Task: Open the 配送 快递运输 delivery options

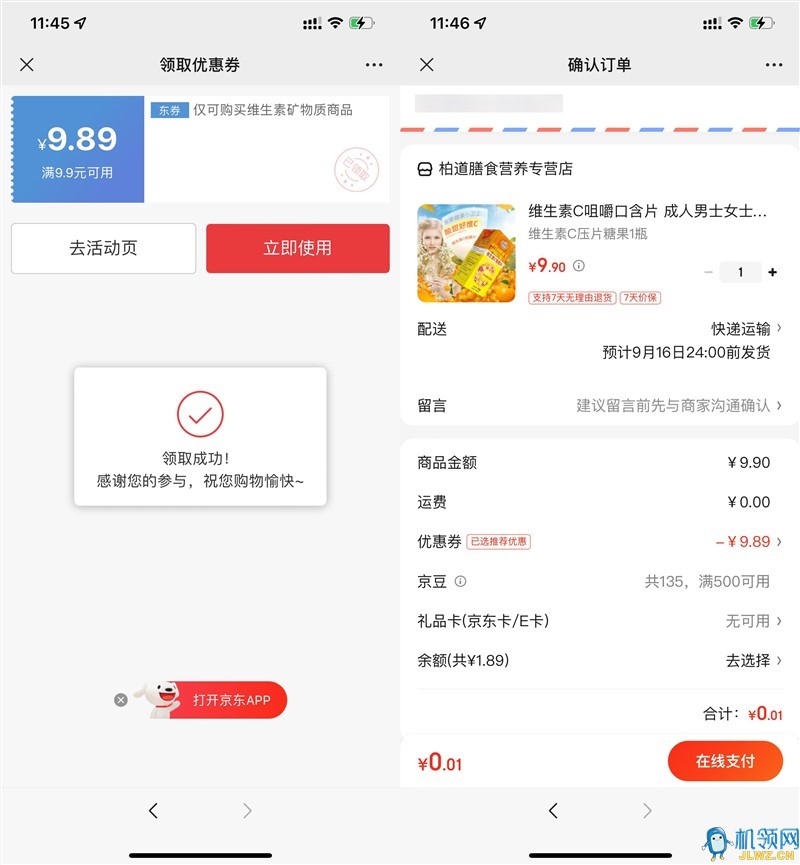Action: pos(745,328)
